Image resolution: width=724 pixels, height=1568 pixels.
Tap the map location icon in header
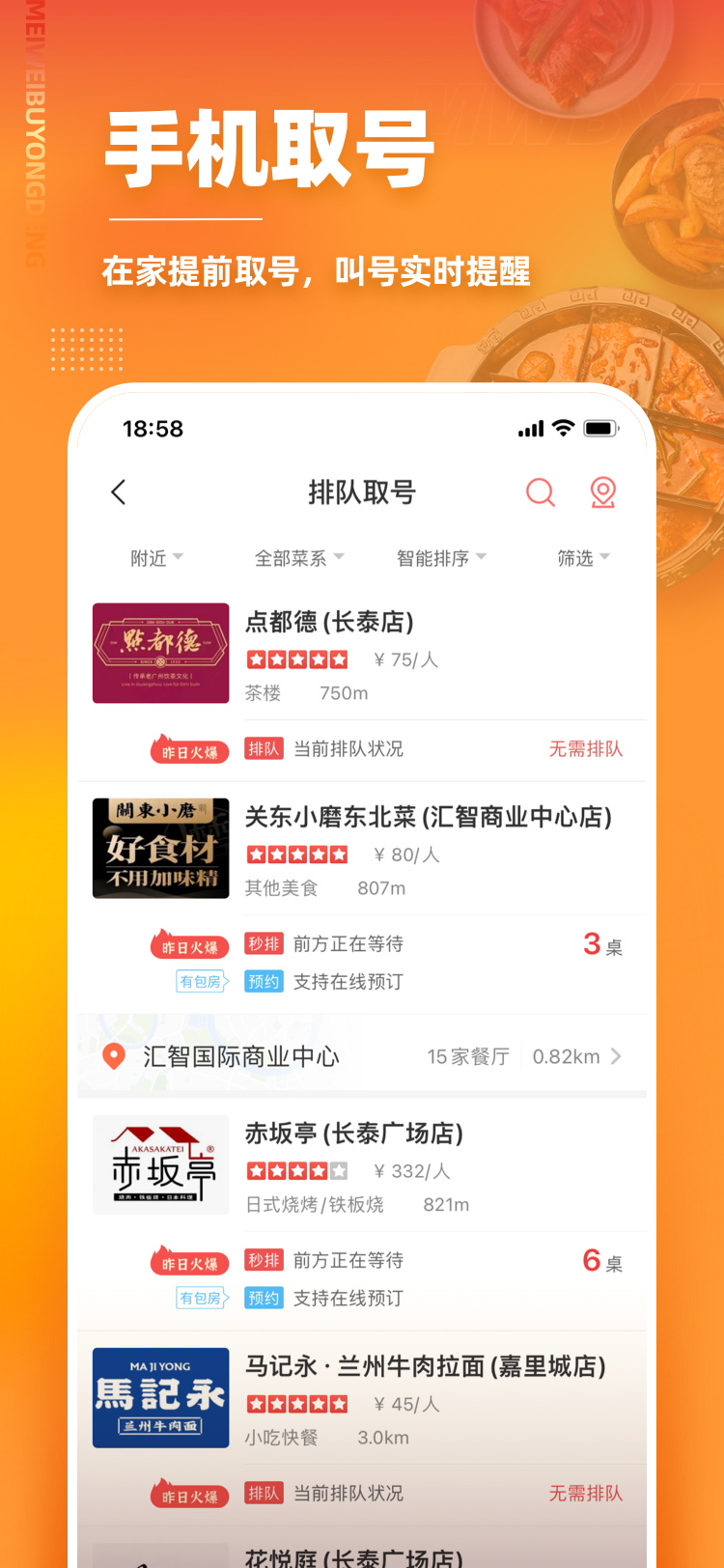tap(602, 492)
